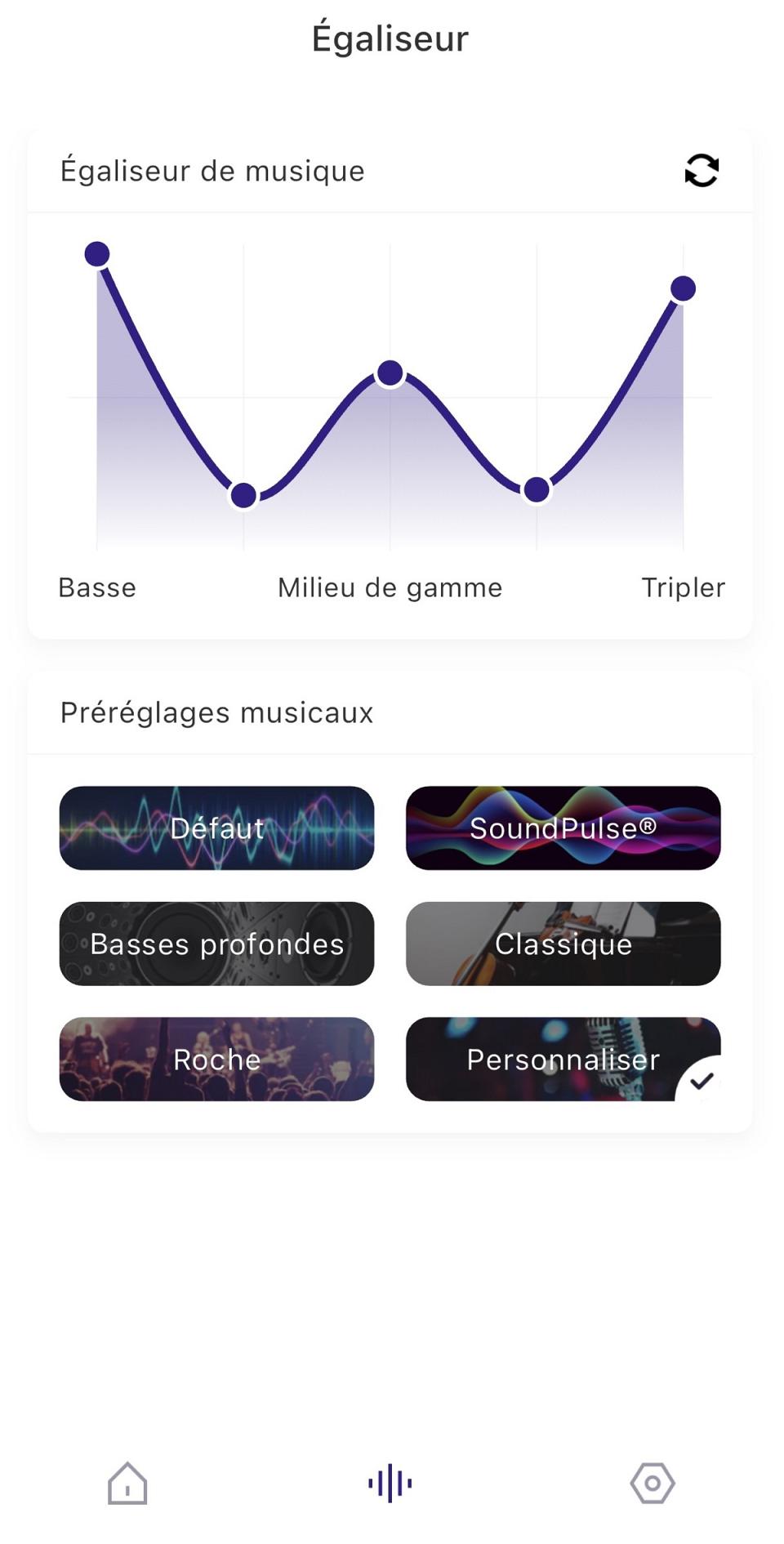Pick the Roche preset
The image size is (784, 1544).
click(x=216, y=1060)
